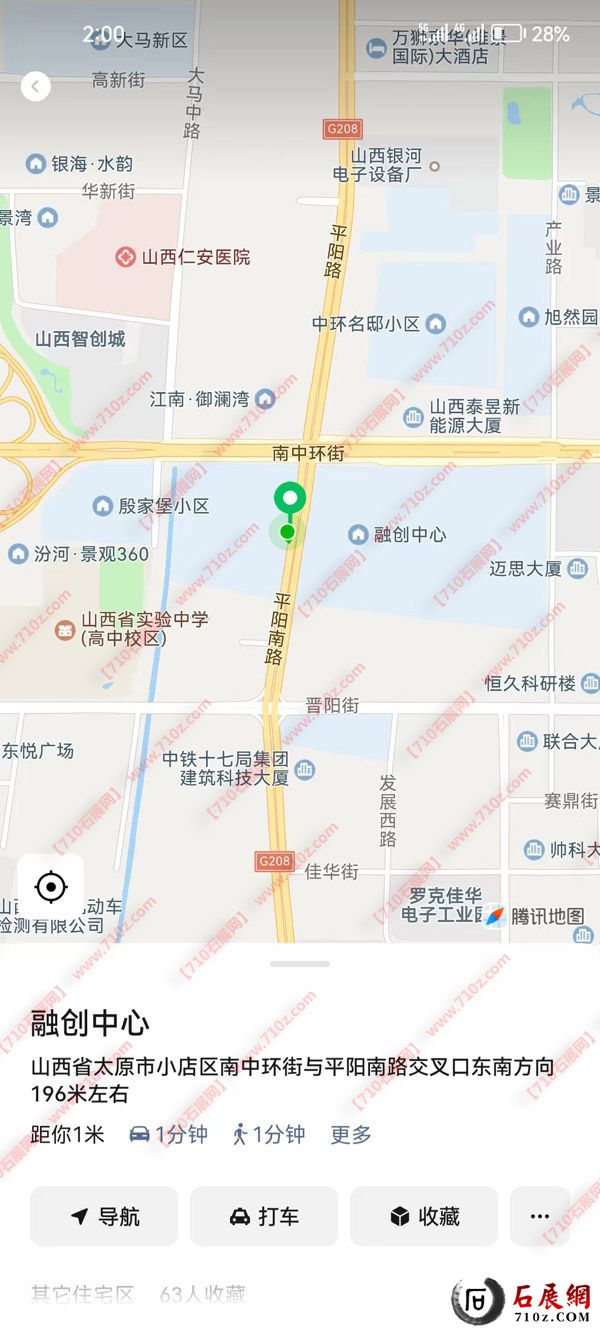Tap the green location pin on 平阳南路
600x1333 pixels.
290,499
